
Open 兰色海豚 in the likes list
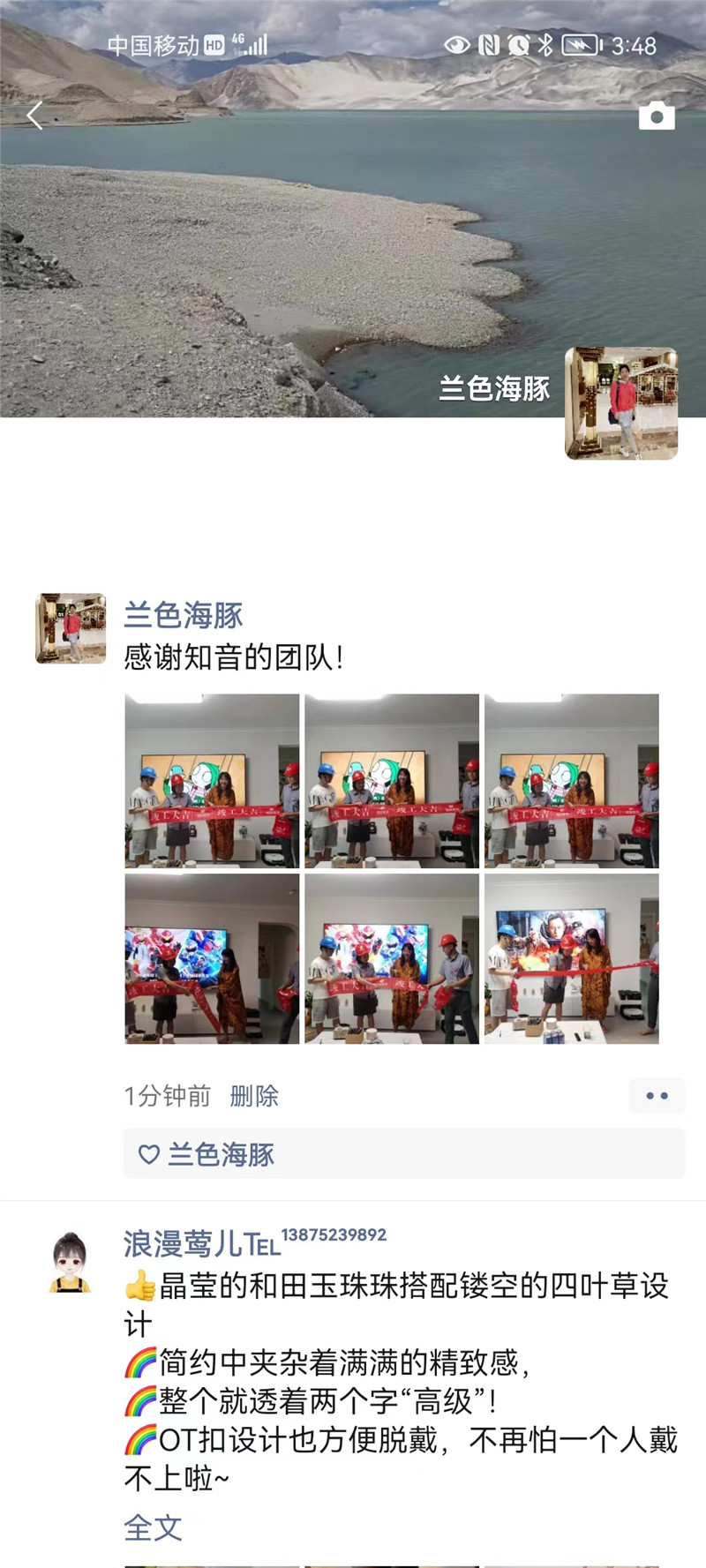[221, 1154]
